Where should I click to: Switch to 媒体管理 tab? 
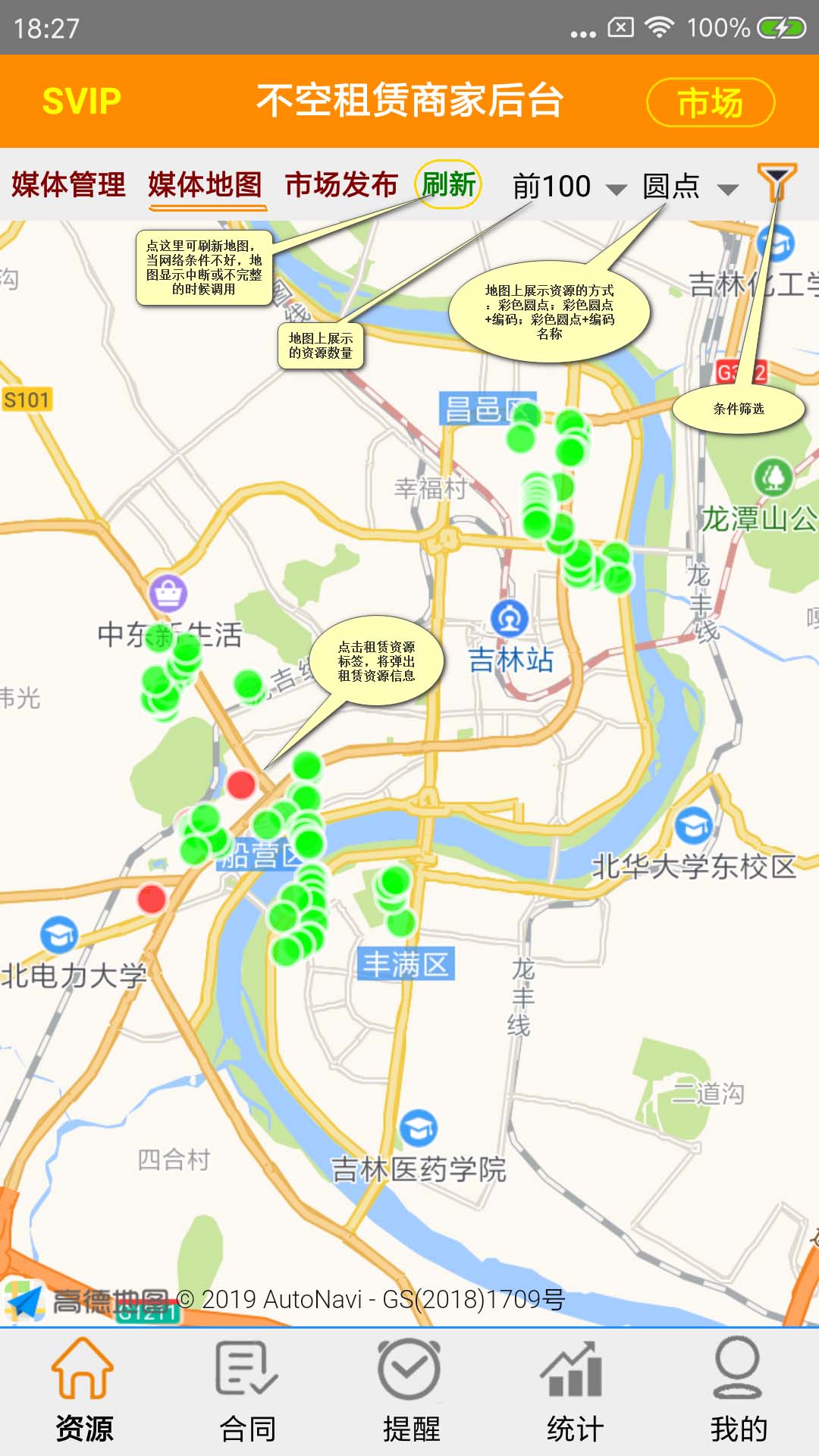68,185
